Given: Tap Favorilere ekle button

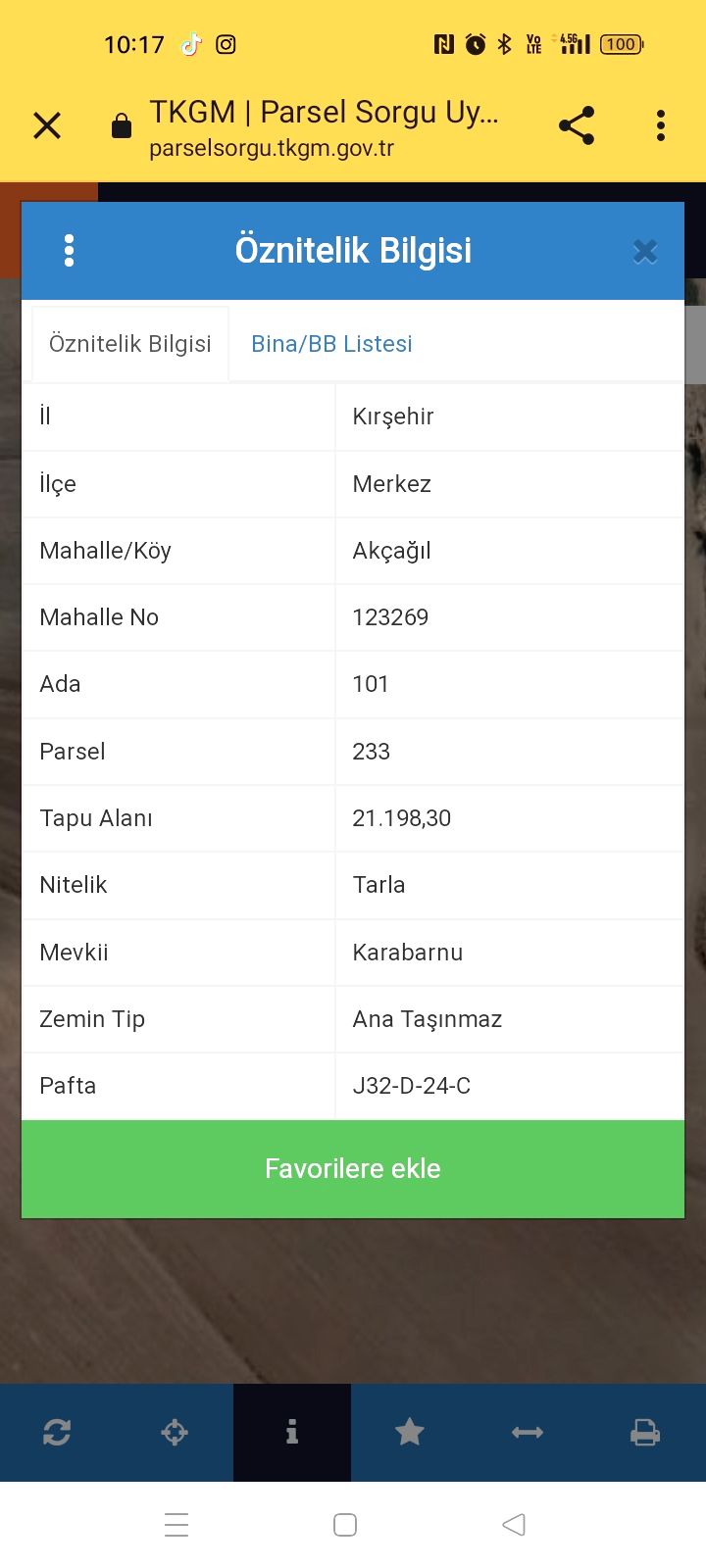Looking at the screenshot, I should coord(353,1169).
